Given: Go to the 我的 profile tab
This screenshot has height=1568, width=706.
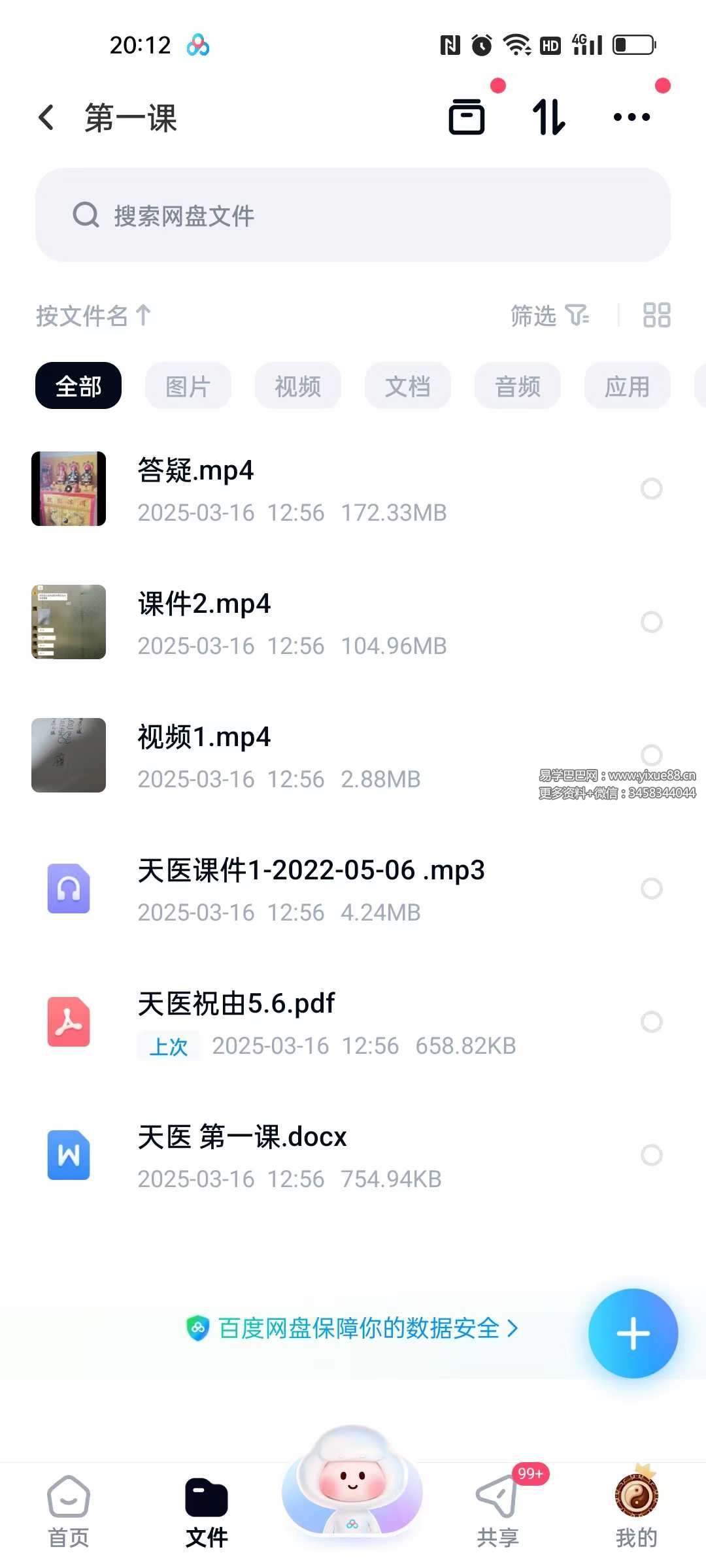Looking at the screenshot, I should point(636,1511).
